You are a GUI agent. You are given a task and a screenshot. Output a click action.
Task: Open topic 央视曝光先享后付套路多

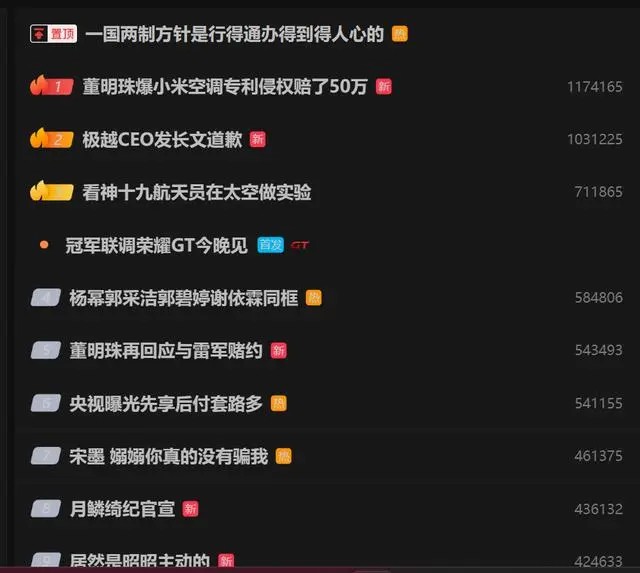pos(166,403)
